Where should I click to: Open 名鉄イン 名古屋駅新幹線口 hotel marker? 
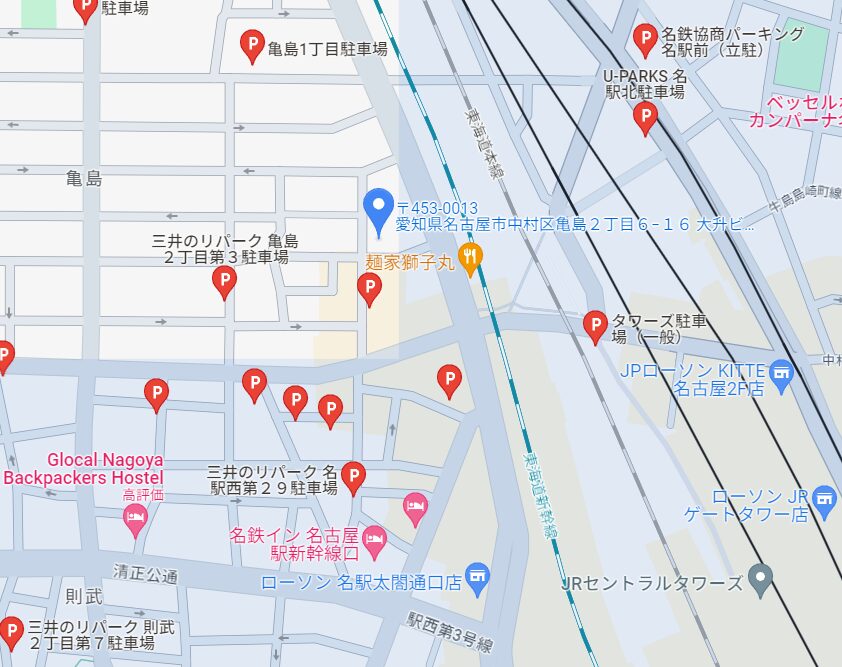374,540
